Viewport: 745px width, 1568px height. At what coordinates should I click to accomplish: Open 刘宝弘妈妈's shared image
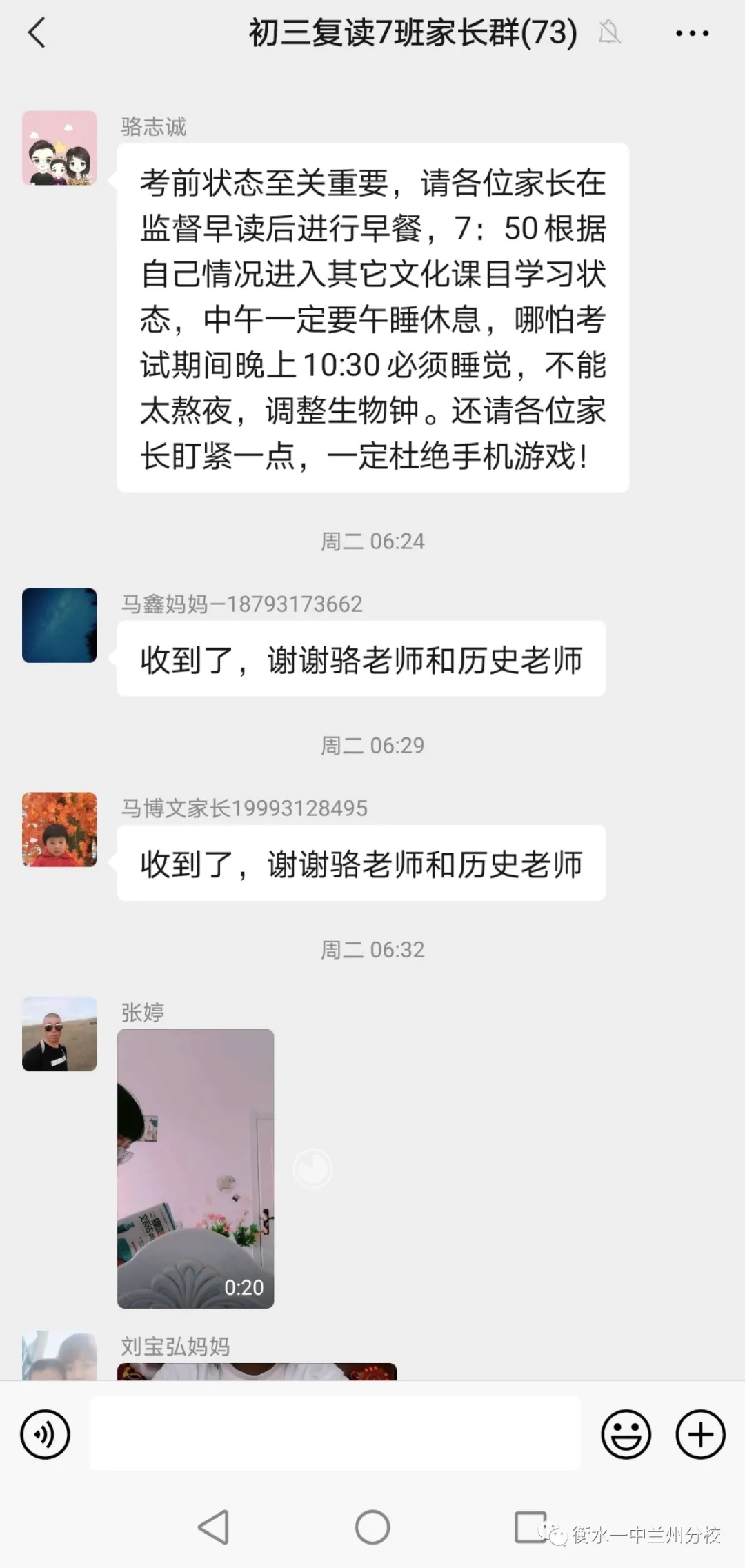click(257, 1371)
